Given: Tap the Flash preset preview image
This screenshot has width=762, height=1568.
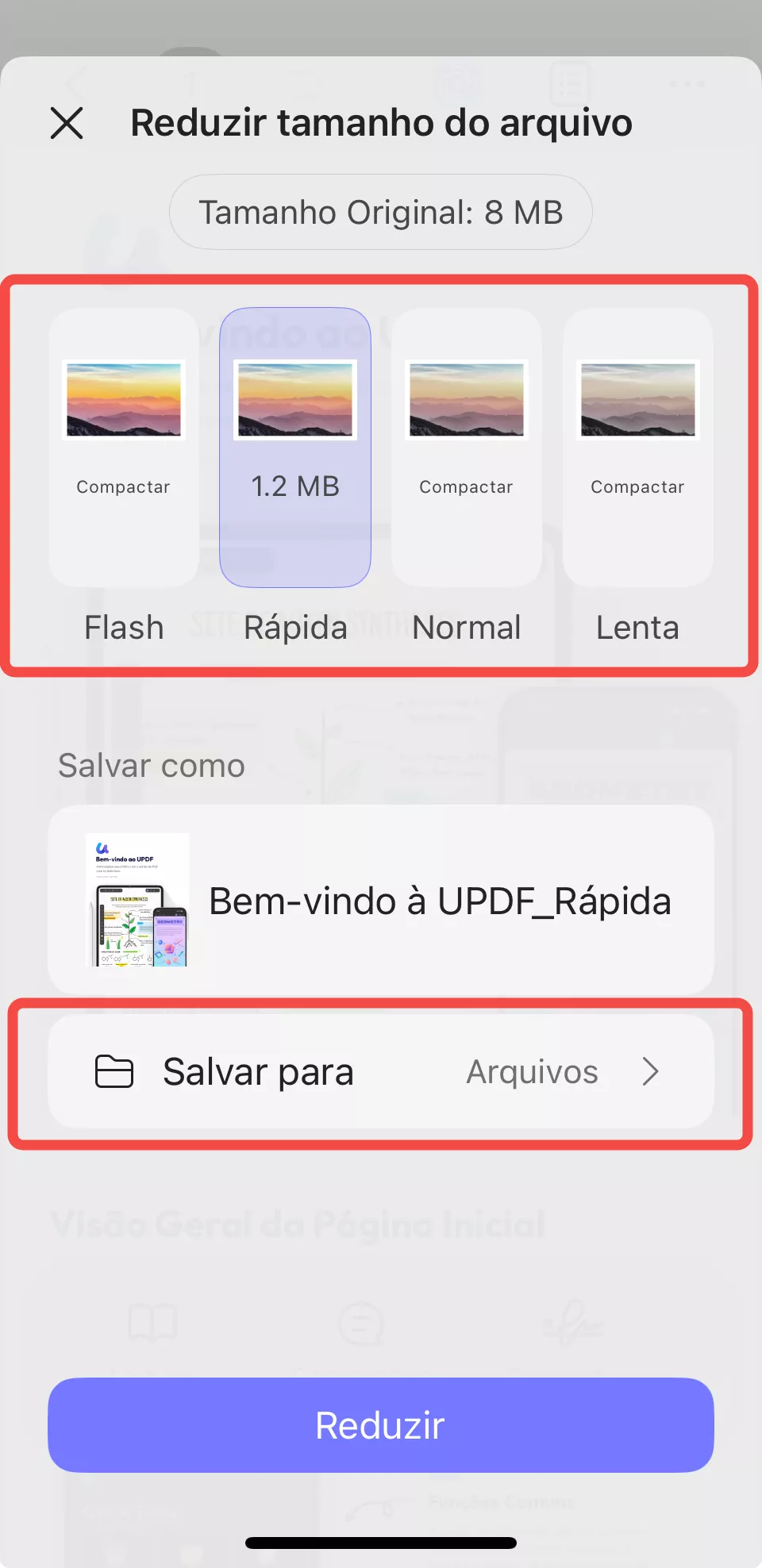Looking at the screenshot, I should click(x=123, y=400).
